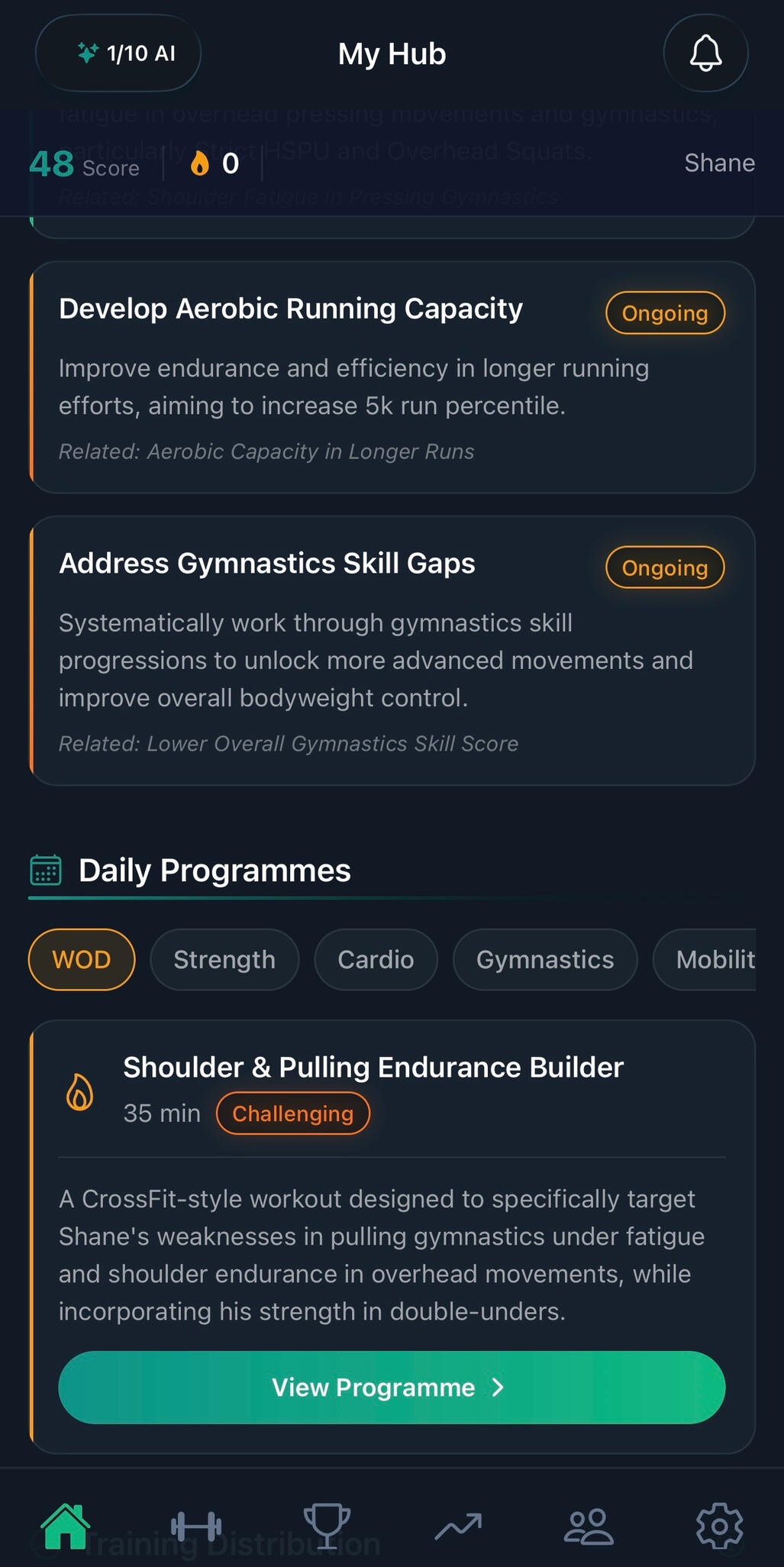Go to the home tab

coord(66,1526)
